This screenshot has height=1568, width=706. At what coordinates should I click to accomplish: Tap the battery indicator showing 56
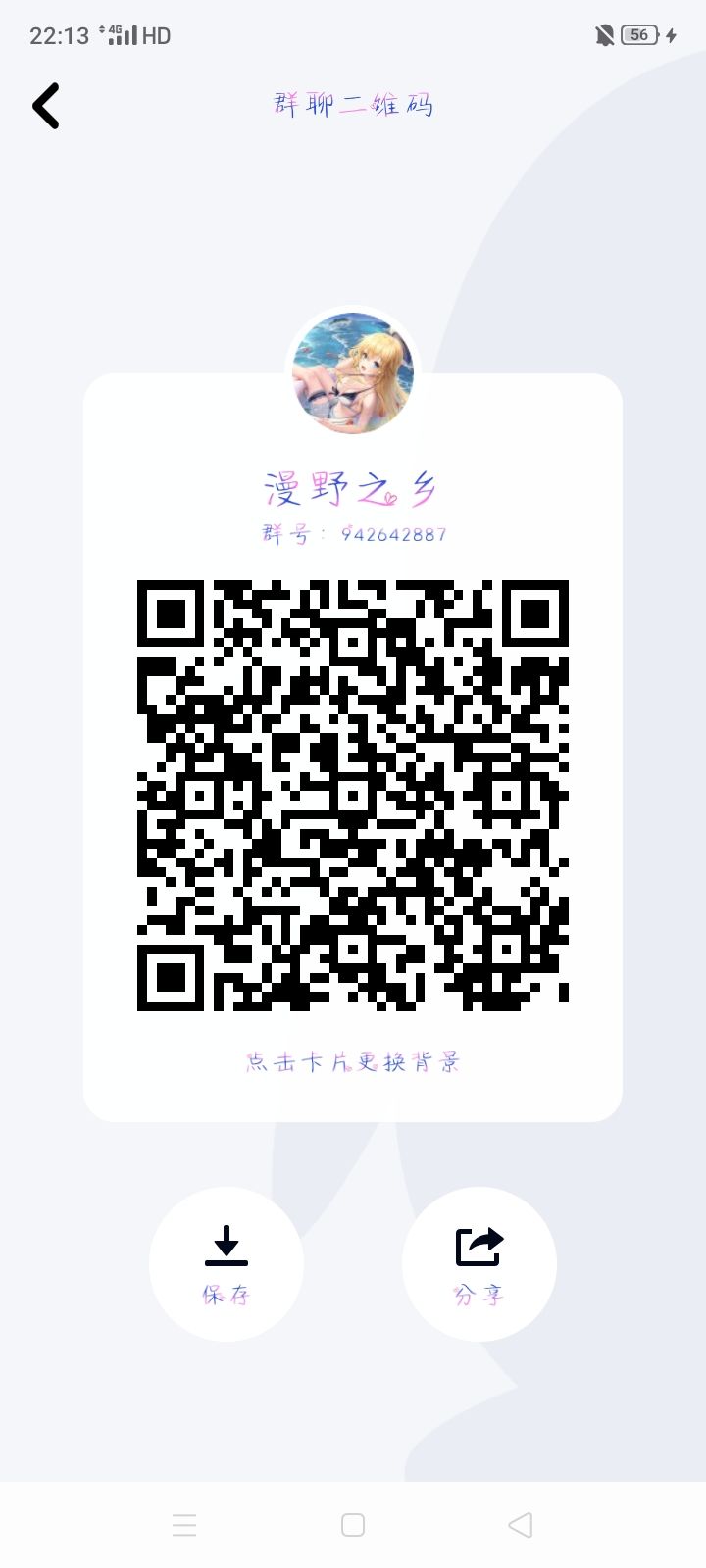638,34
